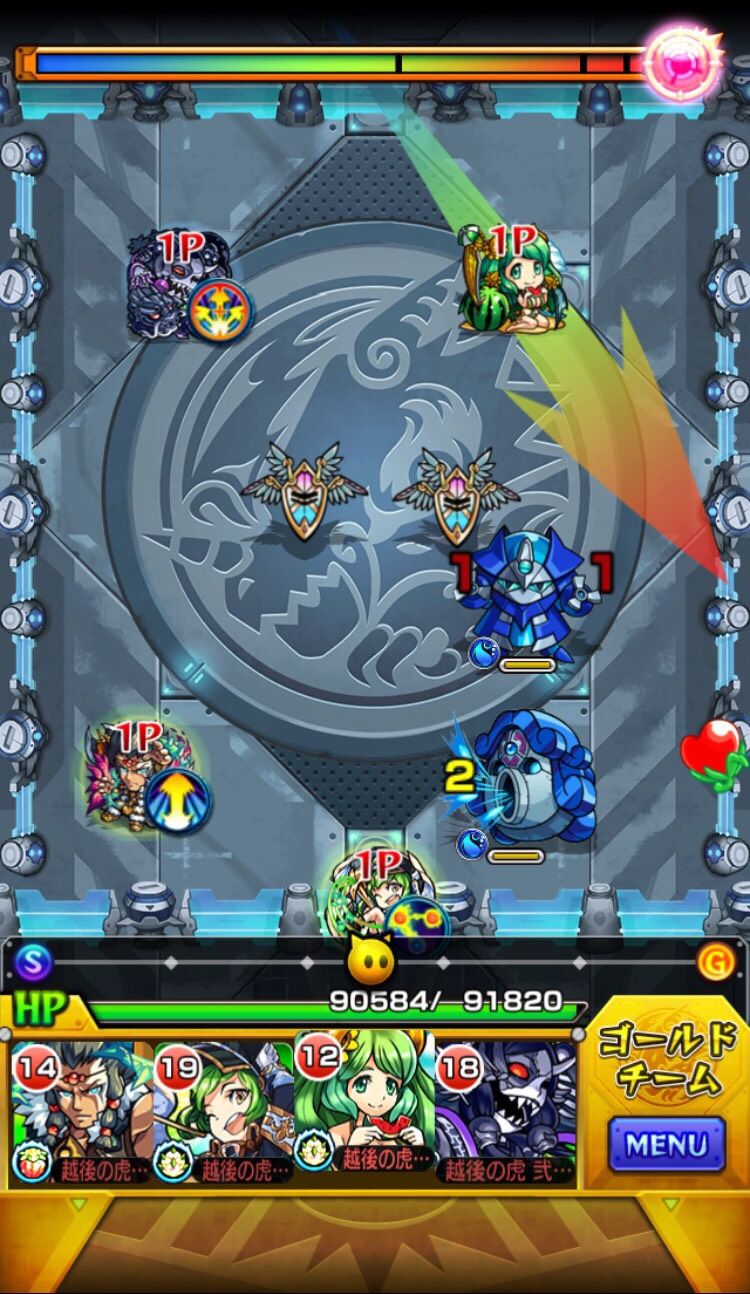Screen dimensions: 750x1294
Task: Tap the turn-19 character portrait
Action: click(x=224, y=1110)
